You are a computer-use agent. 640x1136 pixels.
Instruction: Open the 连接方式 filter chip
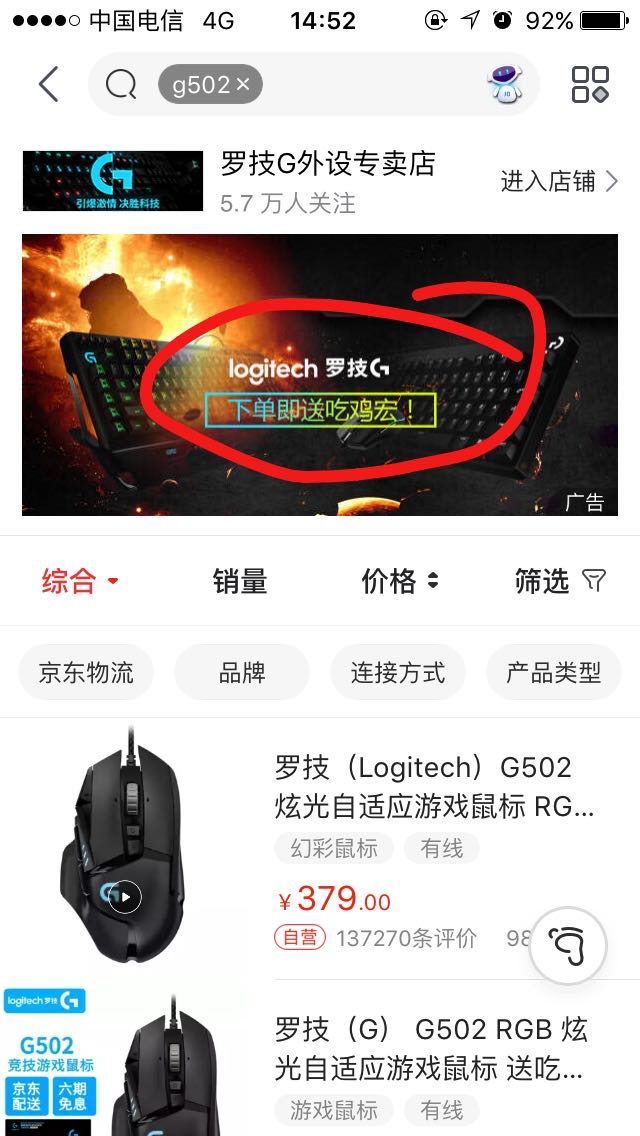click(x=397, y=672)
